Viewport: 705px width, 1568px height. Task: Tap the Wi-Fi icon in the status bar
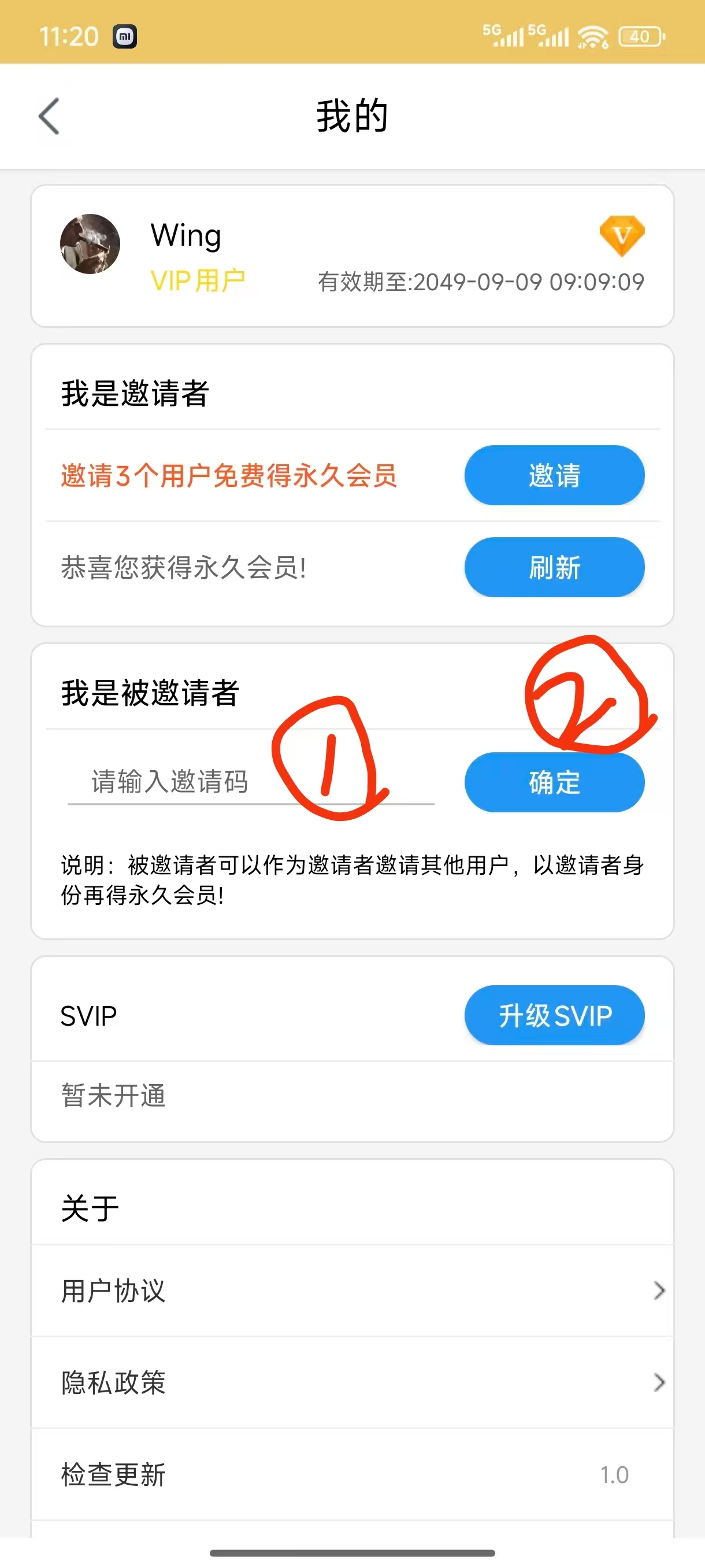[592, 36]
